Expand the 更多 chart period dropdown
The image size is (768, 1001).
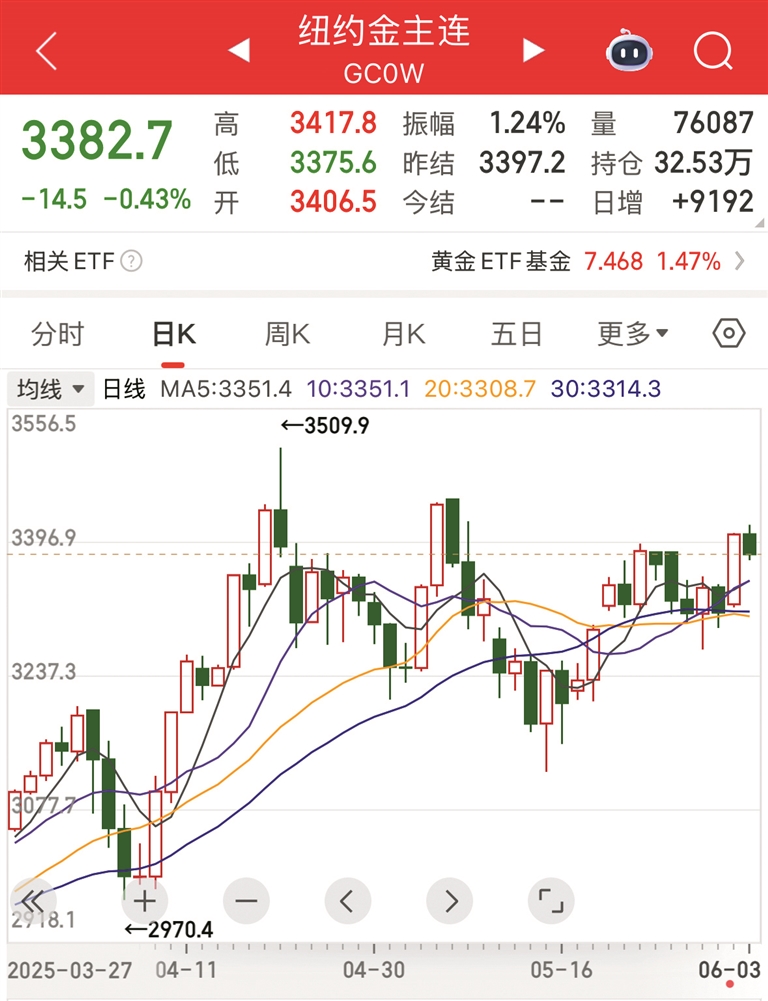pos(633,334)
